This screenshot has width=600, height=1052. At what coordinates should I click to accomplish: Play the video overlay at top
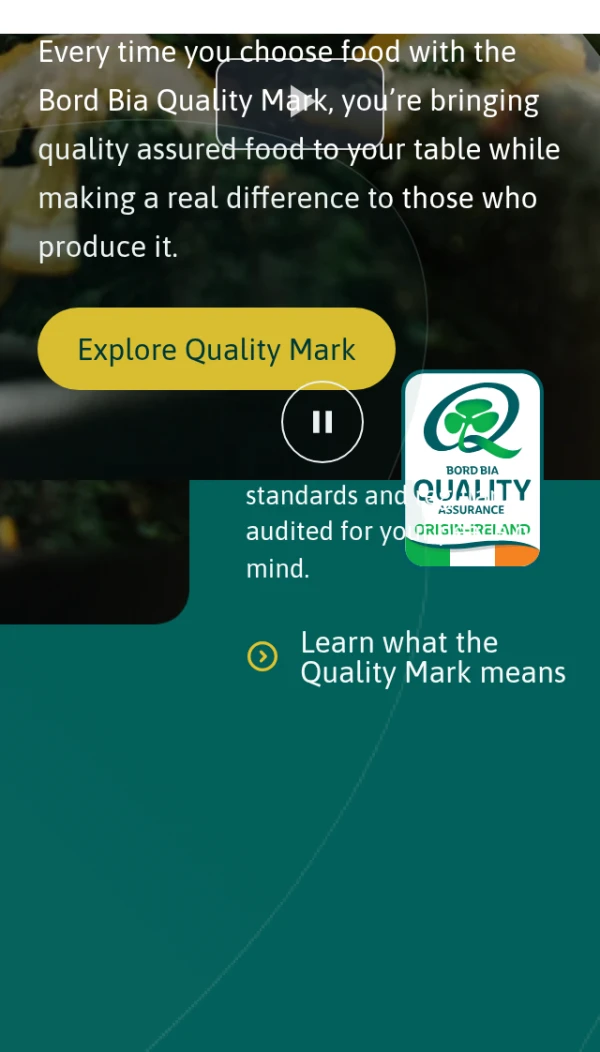tap(300, 102)
